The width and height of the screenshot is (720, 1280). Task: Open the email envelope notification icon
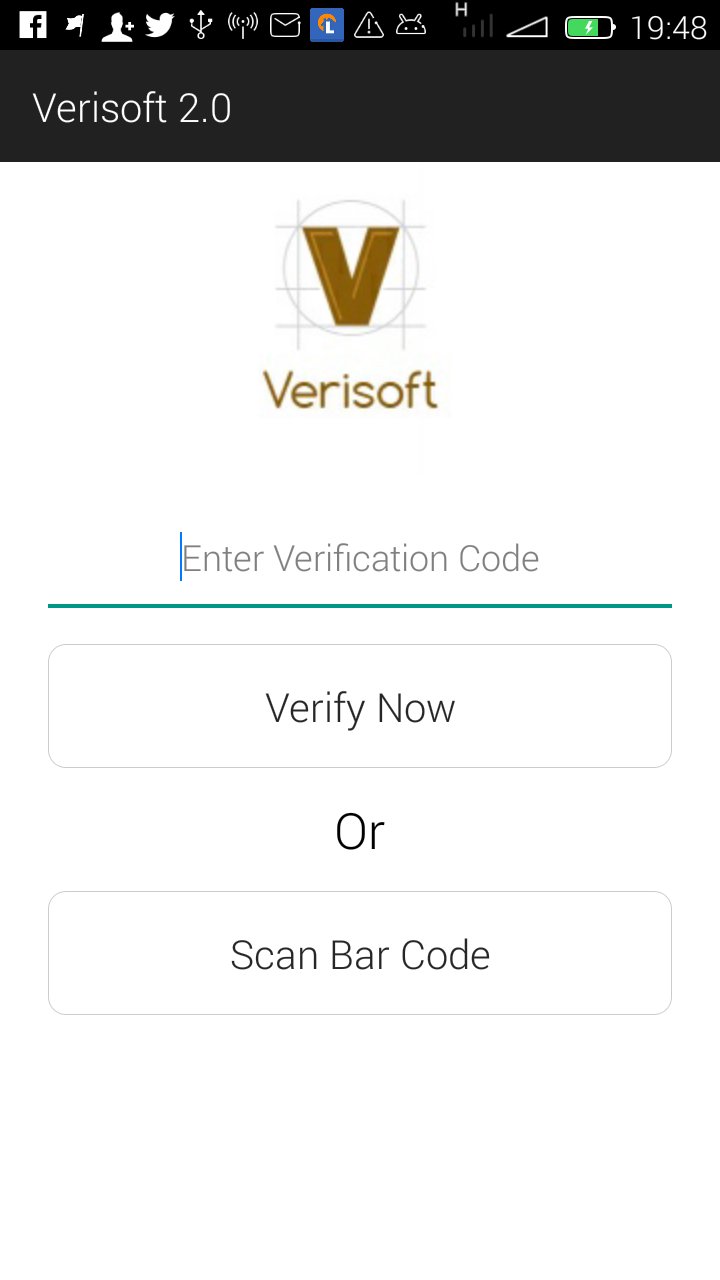285,23
